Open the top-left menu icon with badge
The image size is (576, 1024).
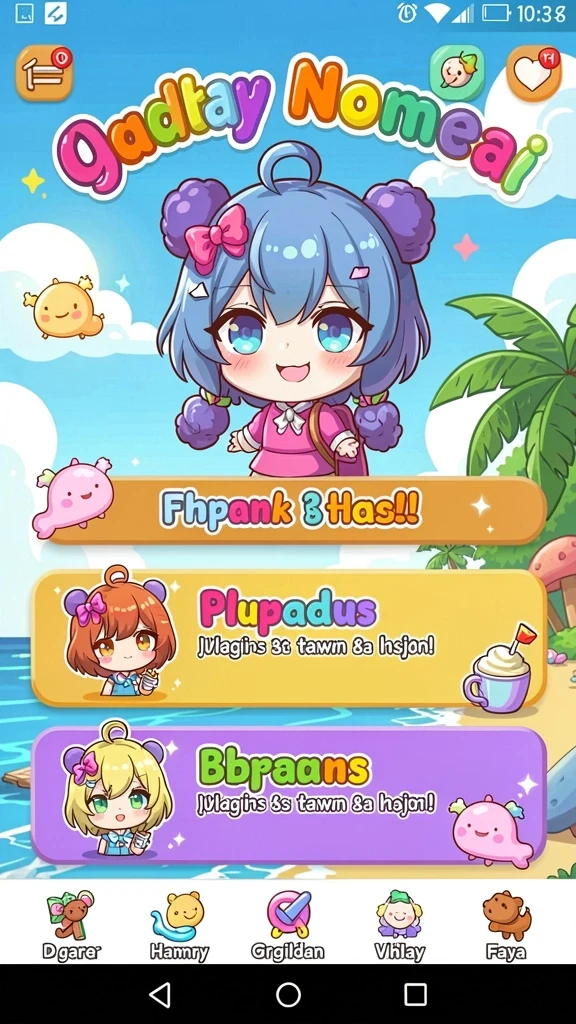point(44,72)
